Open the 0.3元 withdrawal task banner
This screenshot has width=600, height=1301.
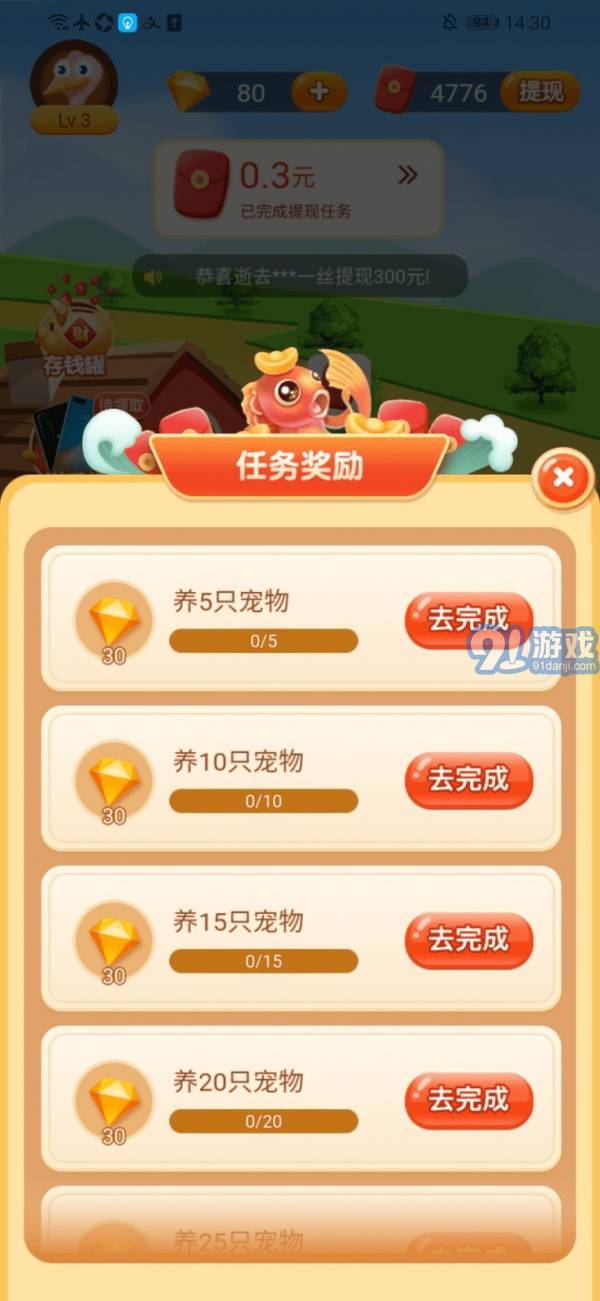(x=298, y=188)
